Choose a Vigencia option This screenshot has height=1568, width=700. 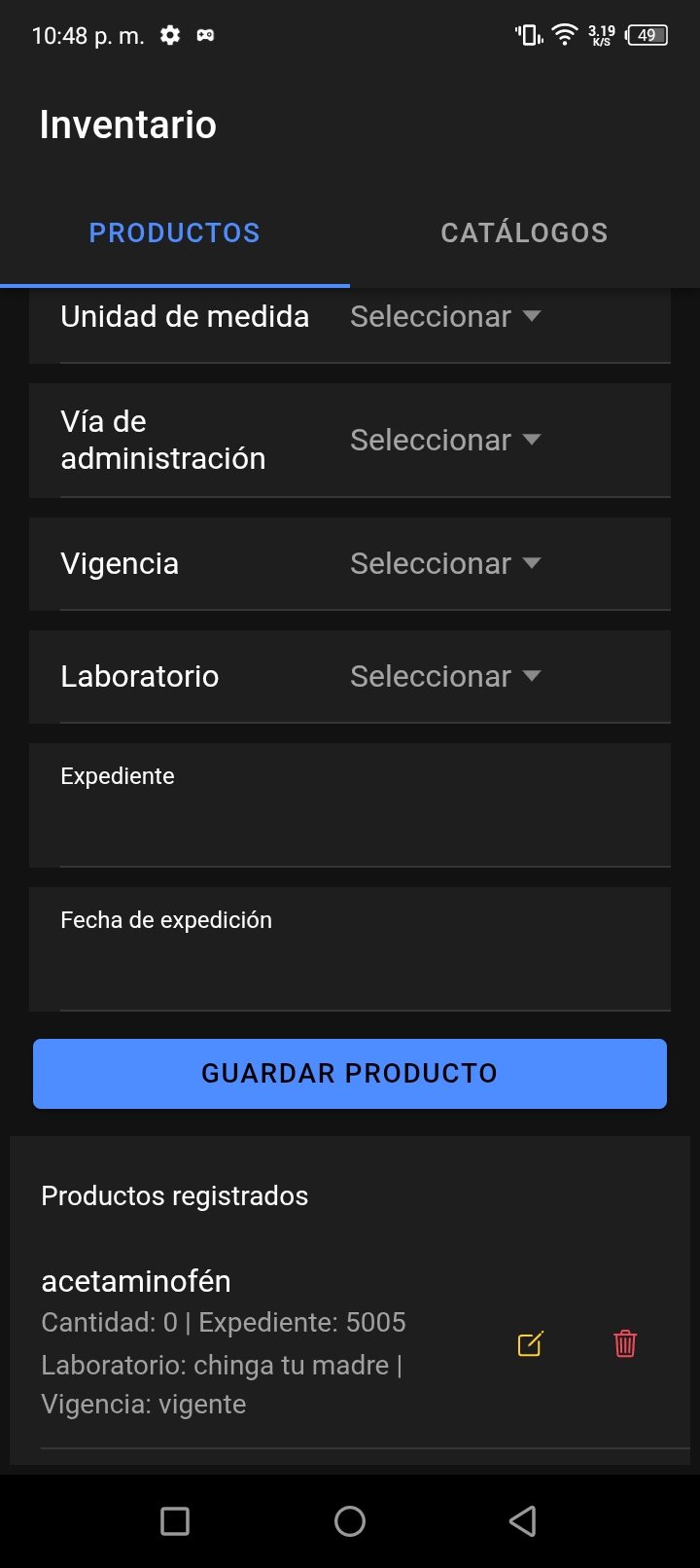click(445, 564)
